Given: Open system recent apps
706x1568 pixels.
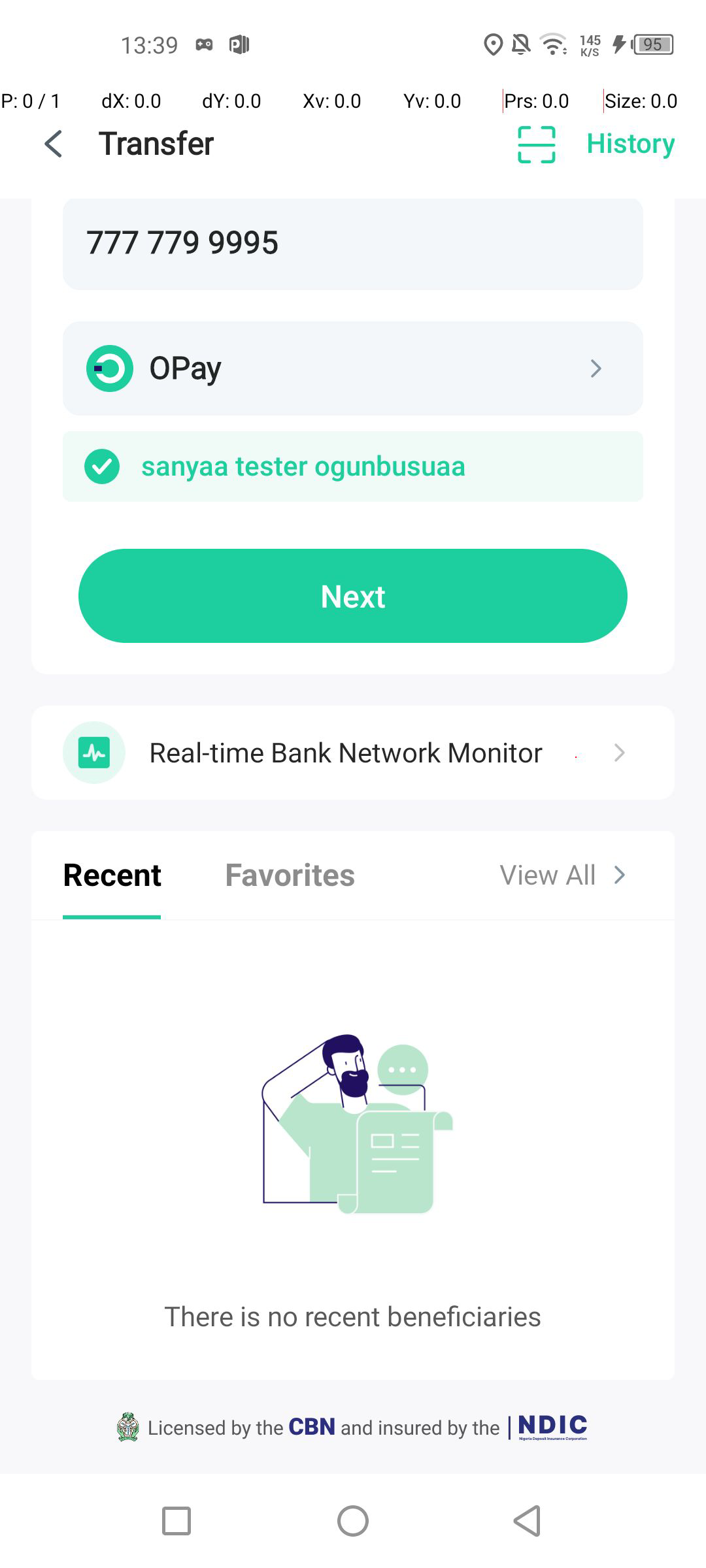Looking at the screenshot, I should [176, 1521].
